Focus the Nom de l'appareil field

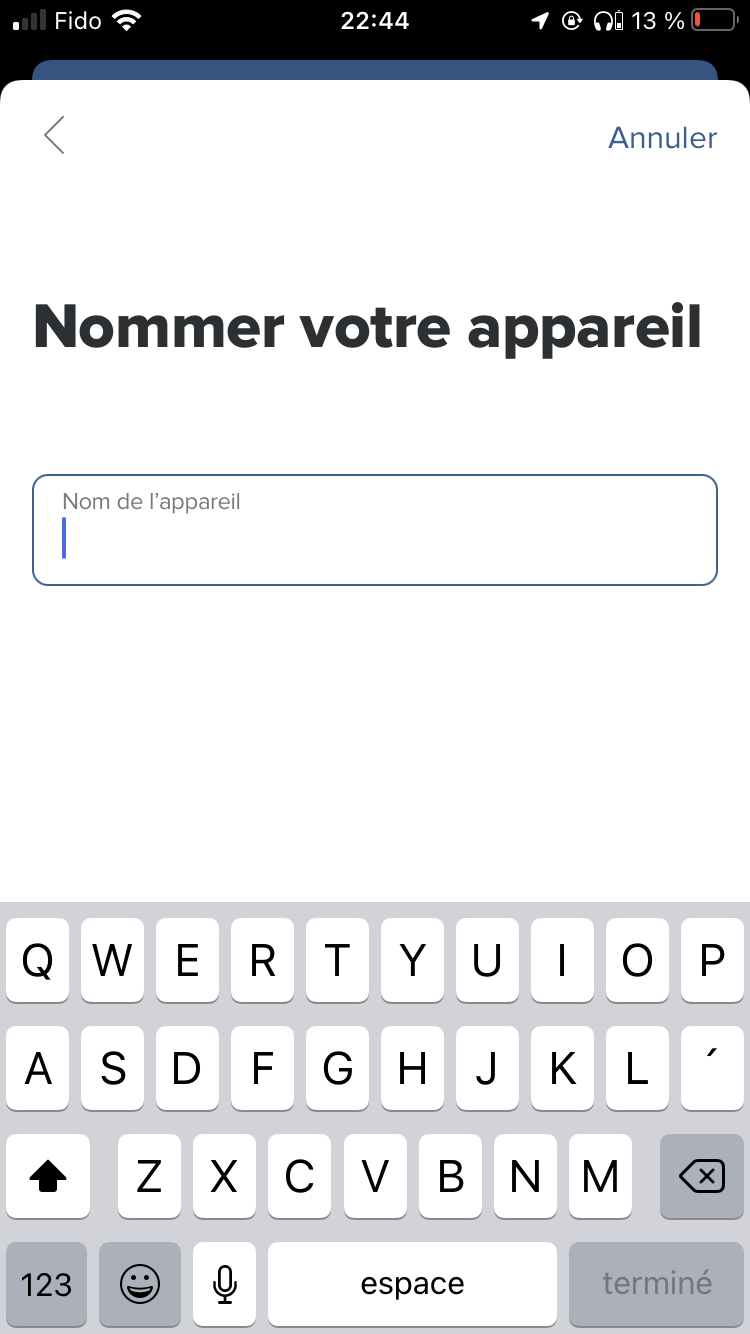click(x=375, y=530)
